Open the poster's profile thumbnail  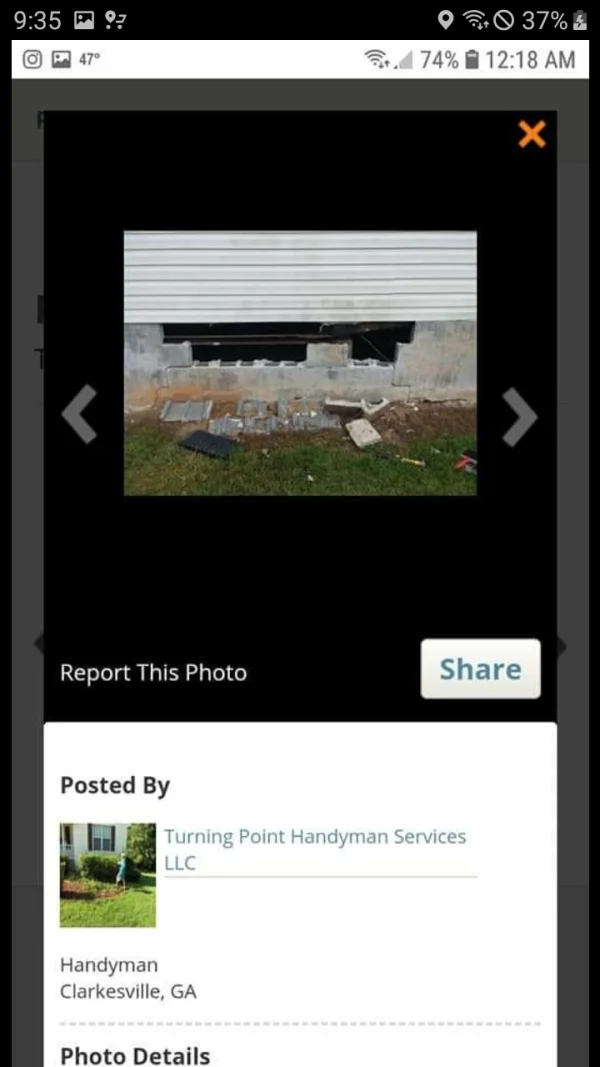(108, 875)
